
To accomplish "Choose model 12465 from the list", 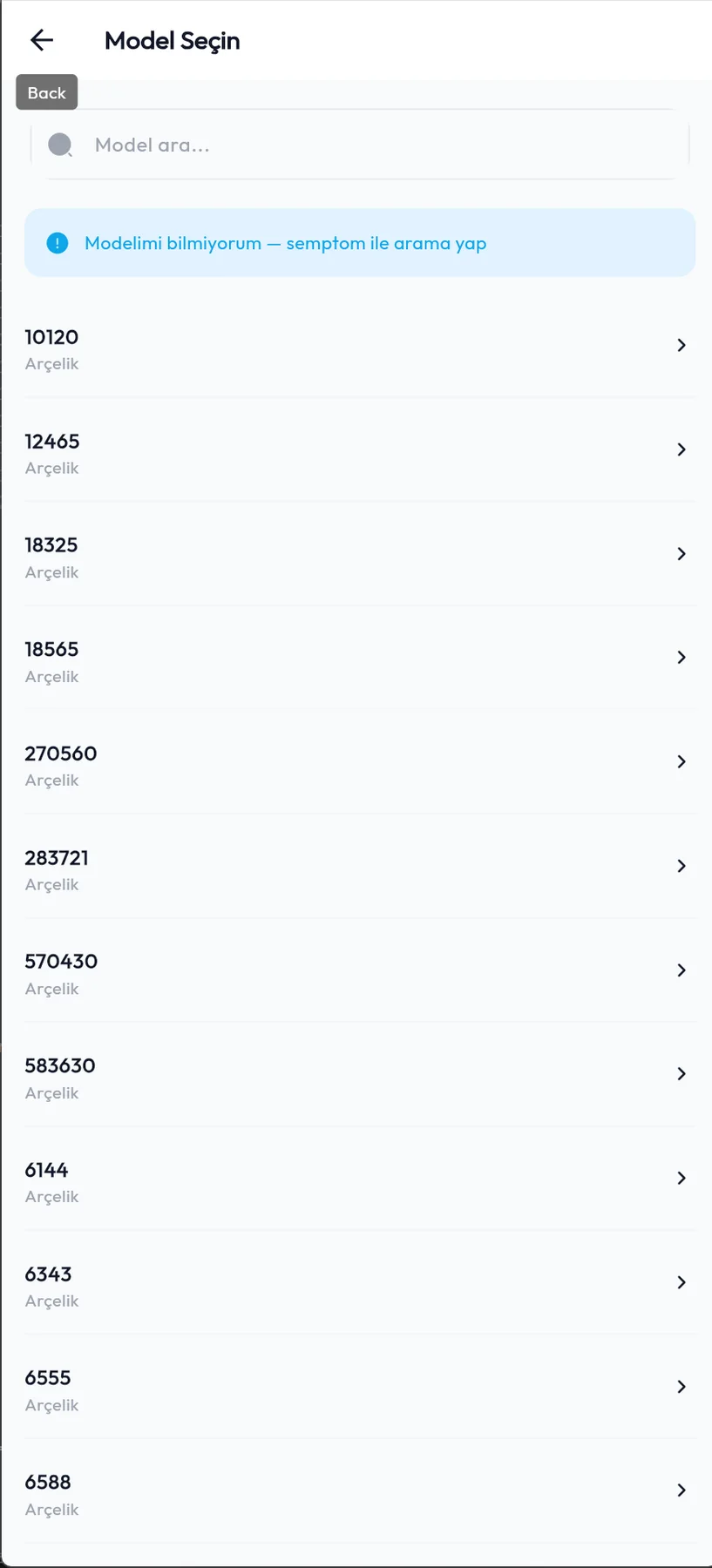I will tap(360, 449).
